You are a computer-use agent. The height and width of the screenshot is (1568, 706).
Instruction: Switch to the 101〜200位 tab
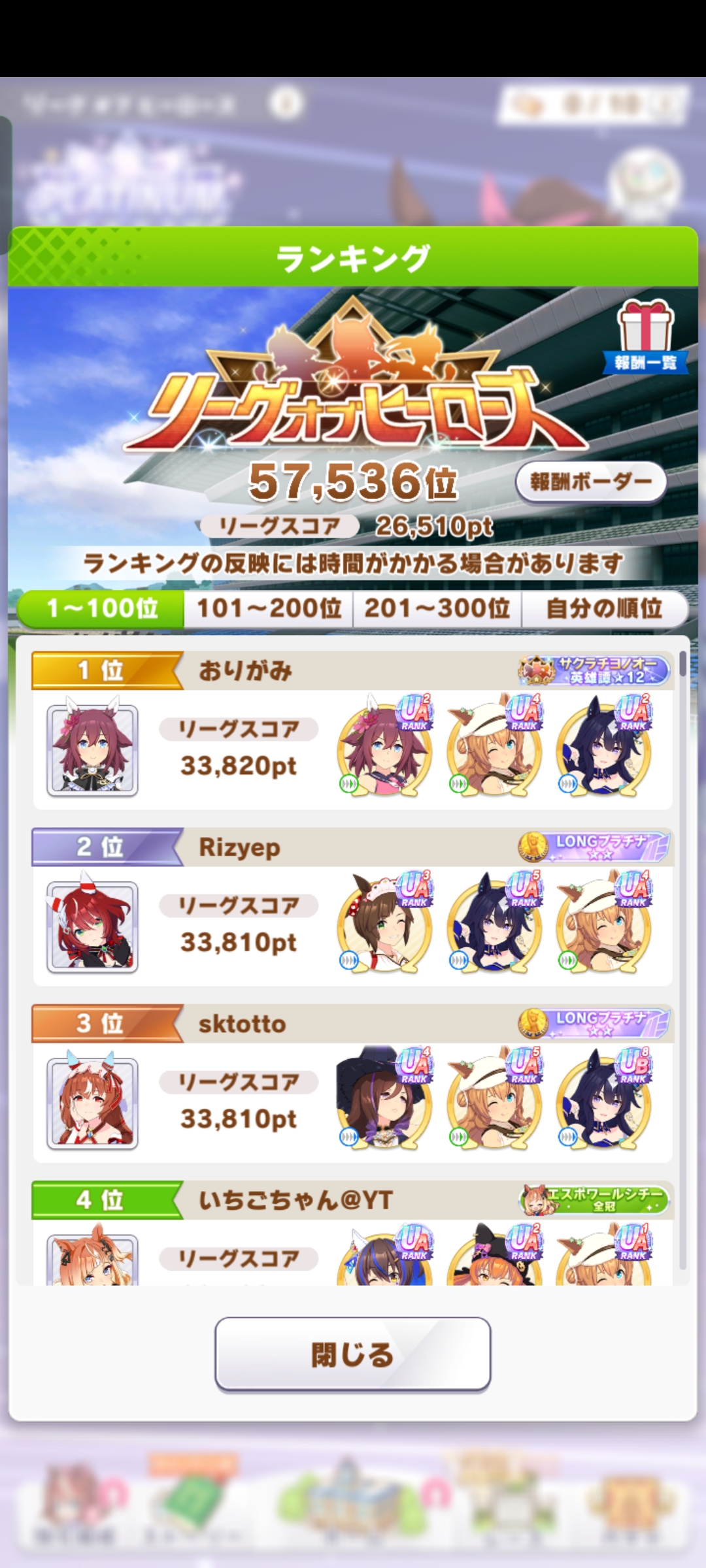point(269,608)
